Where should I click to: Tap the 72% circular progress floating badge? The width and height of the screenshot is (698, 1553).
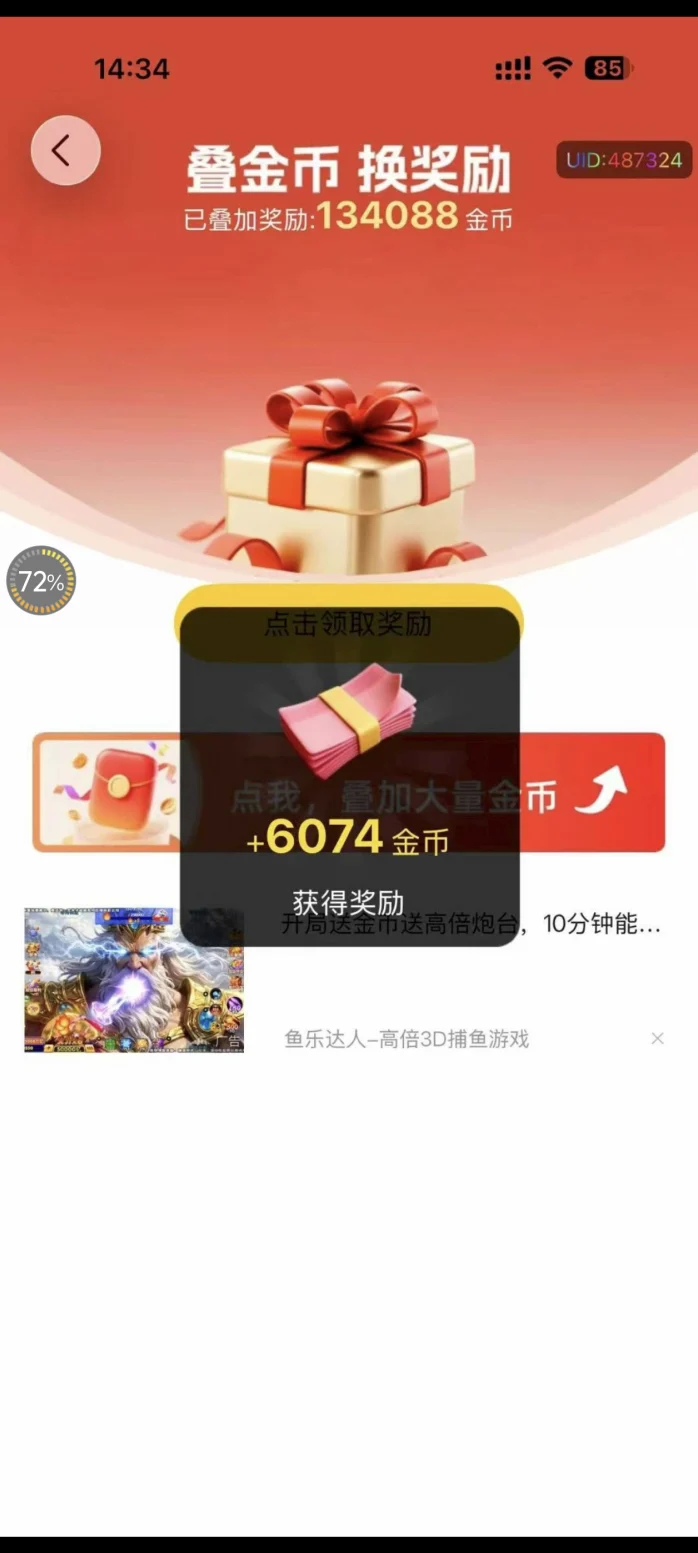[x=41, y=580]
